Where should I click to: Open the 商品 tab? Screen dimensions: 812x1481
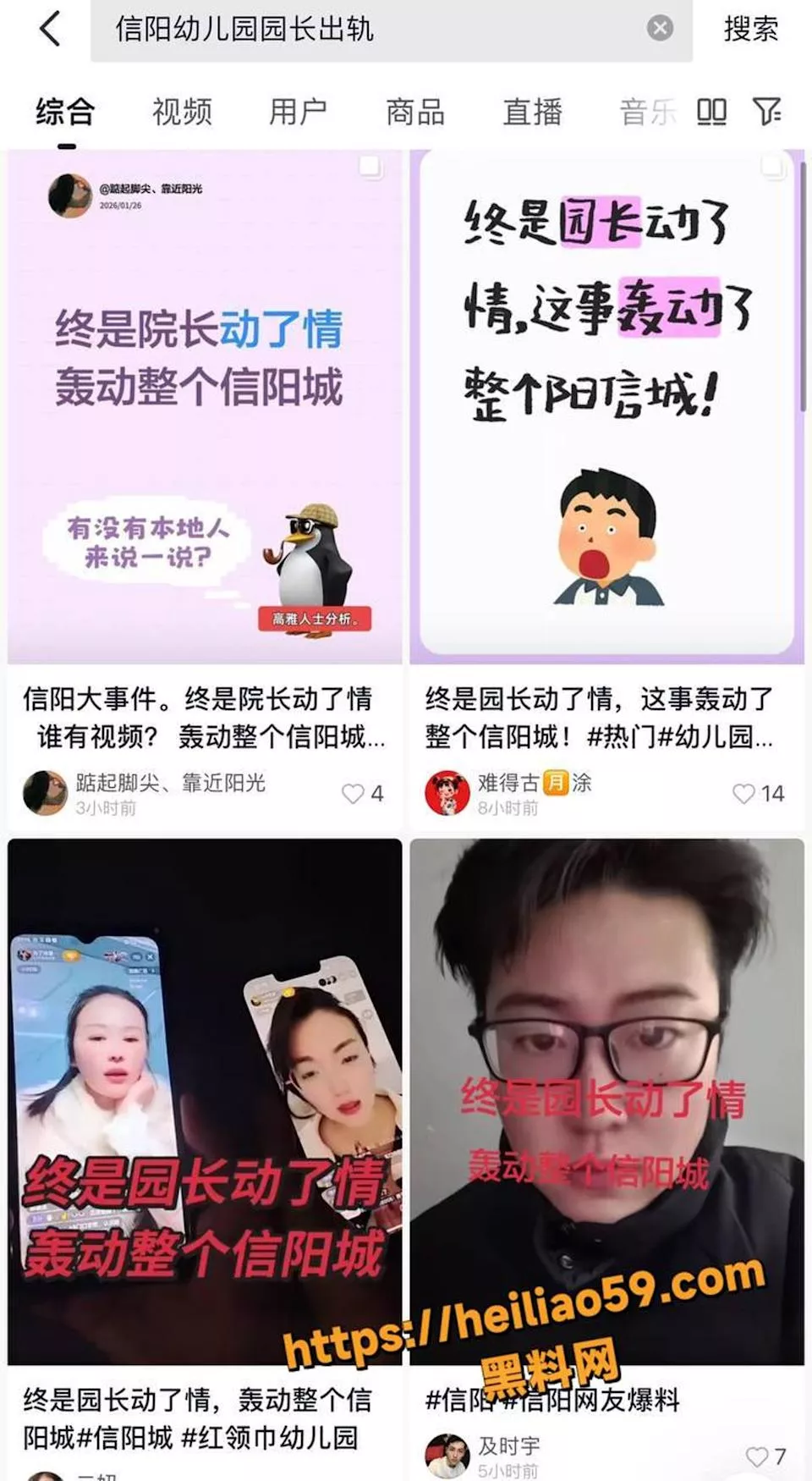tap(414, 111)
